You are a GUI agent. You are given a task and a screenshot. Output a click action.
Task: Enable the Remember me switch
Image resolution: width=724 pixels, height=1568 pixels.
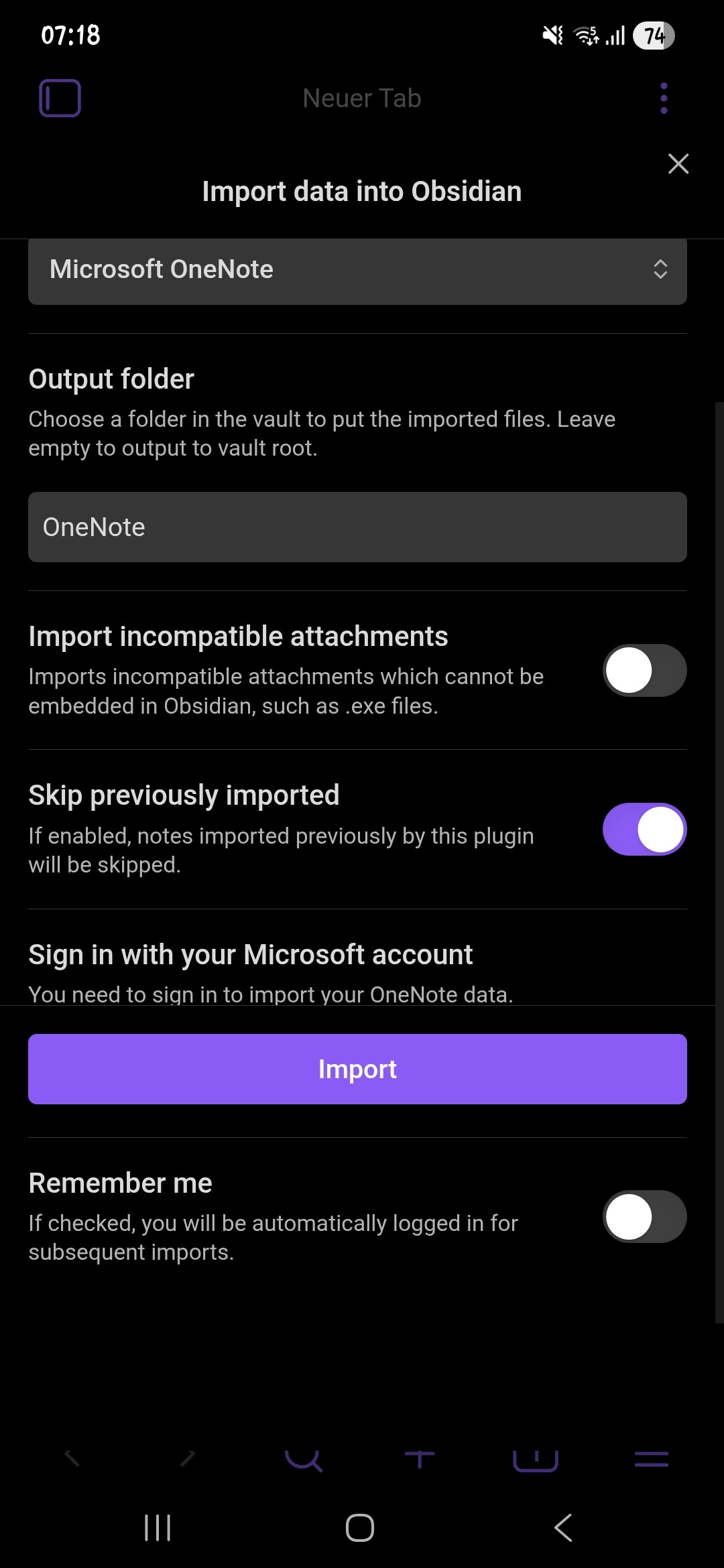[x=644, y=1216]
